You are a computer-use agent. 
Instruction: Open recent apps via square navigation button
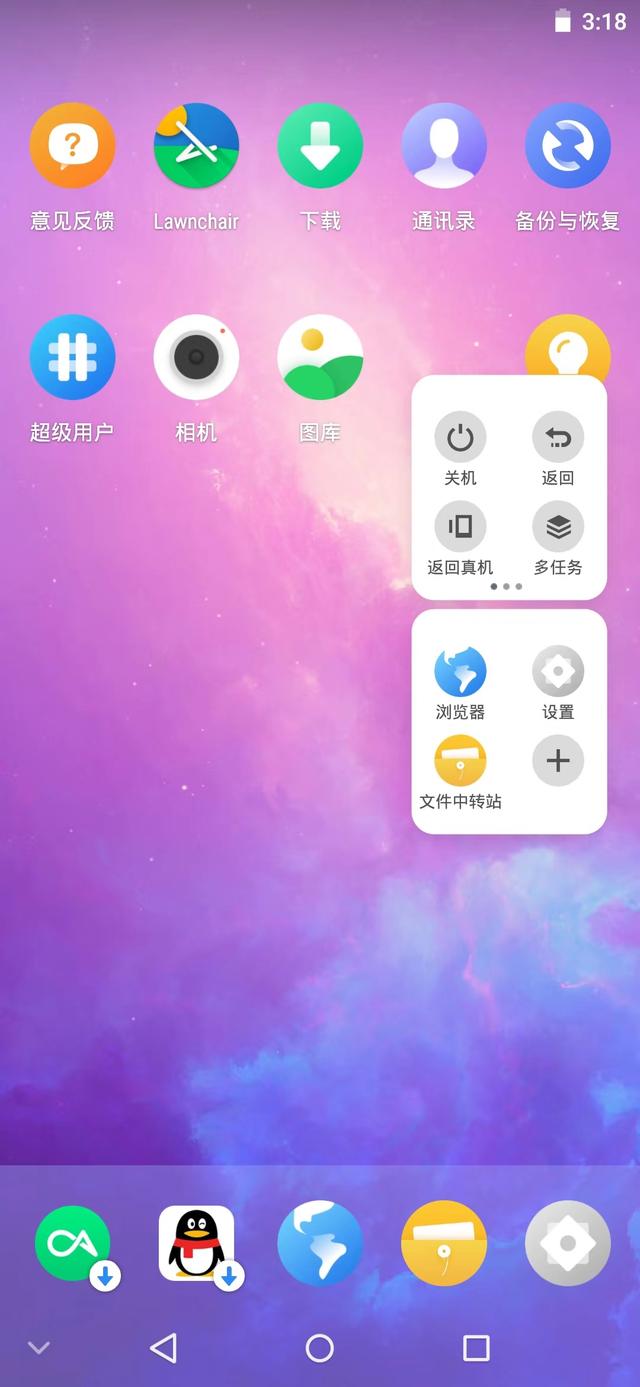pyautogui.click(x=476, y=1348)
